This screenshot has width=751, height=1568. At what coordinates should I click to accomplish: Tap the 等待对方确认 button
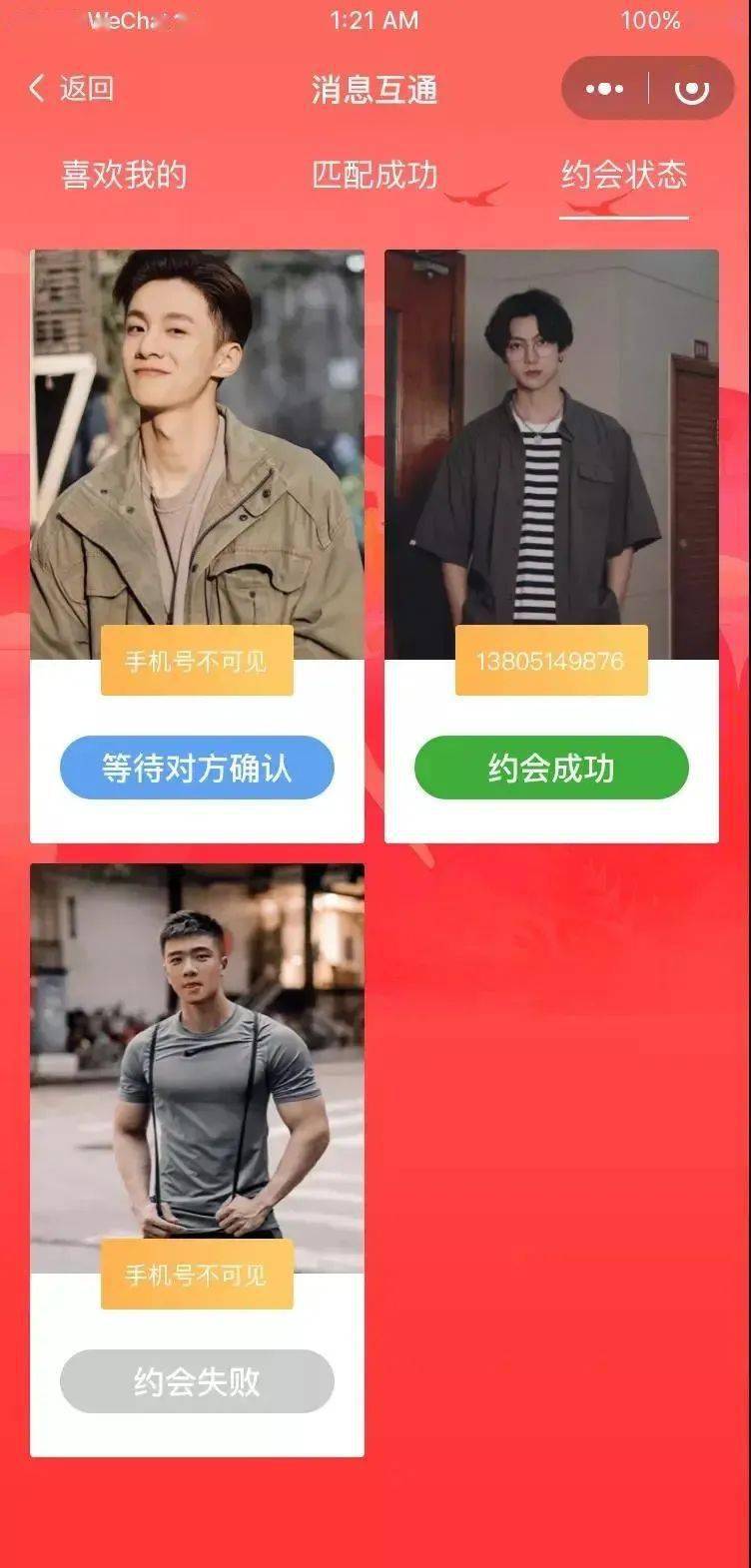[x=197, y=768]
